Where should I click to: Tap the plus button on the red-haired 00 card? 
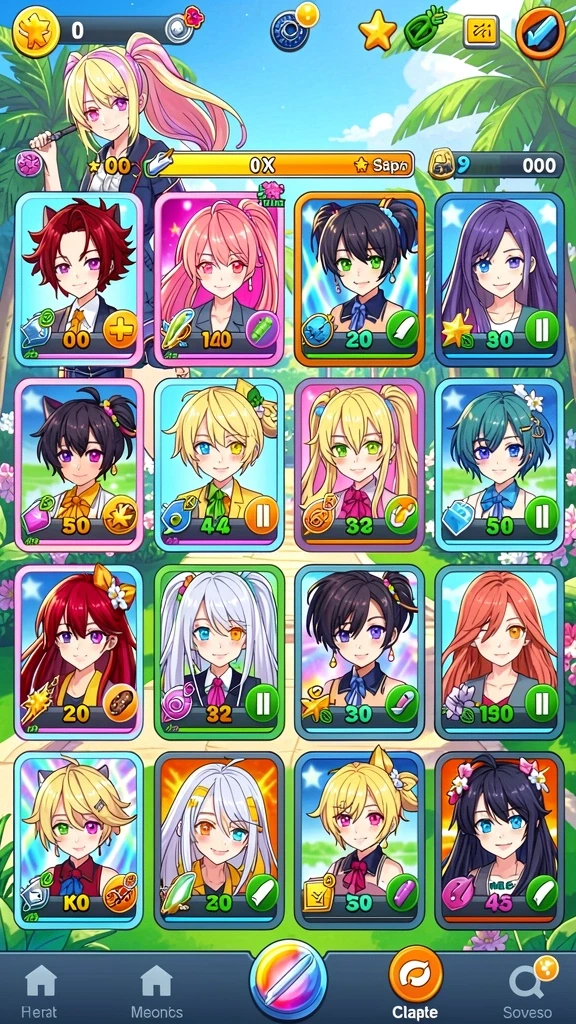pyautogui.click(x=120, y=332)
